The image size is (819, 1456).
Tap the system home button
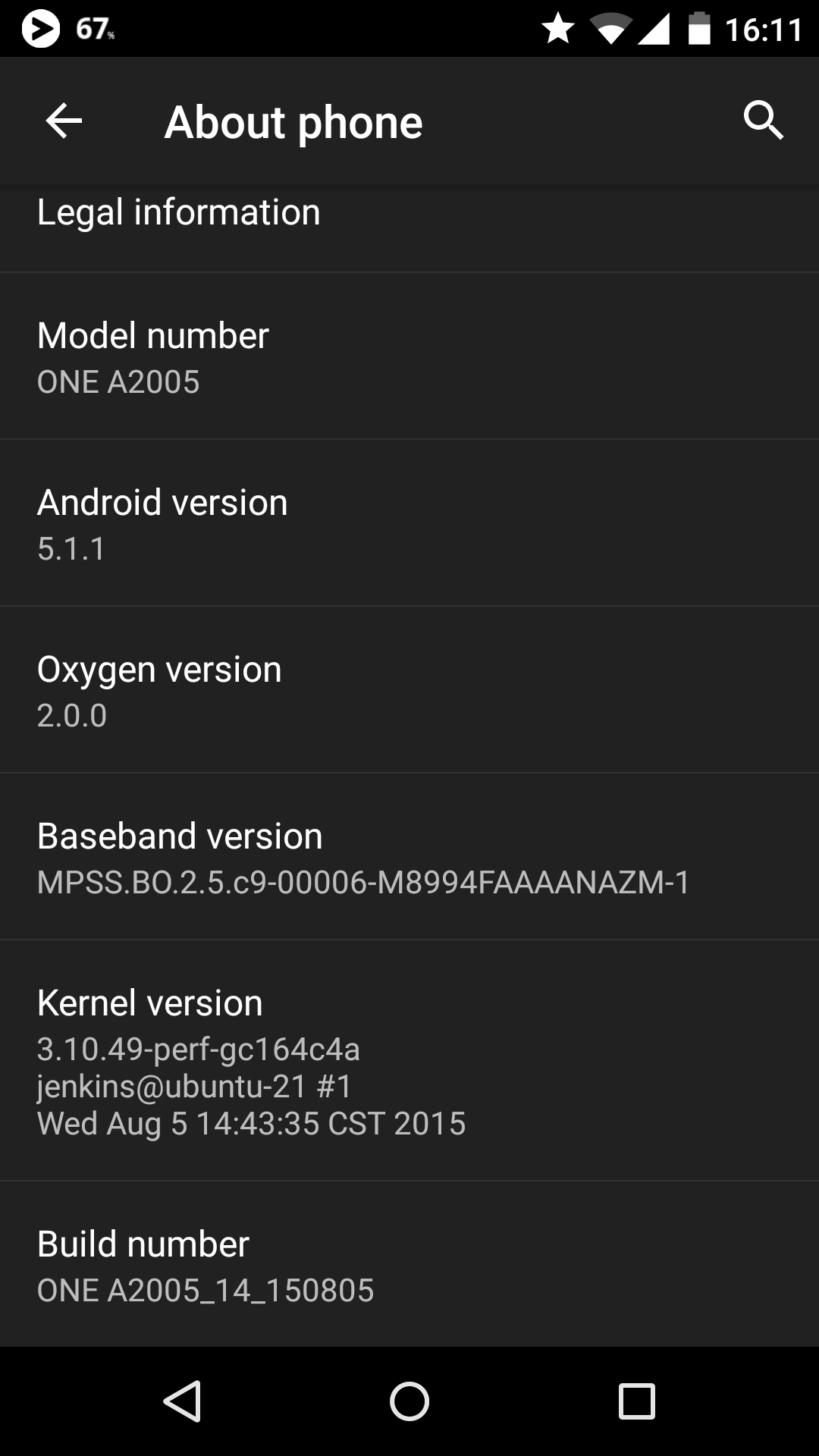click(x=409, y=1401)
